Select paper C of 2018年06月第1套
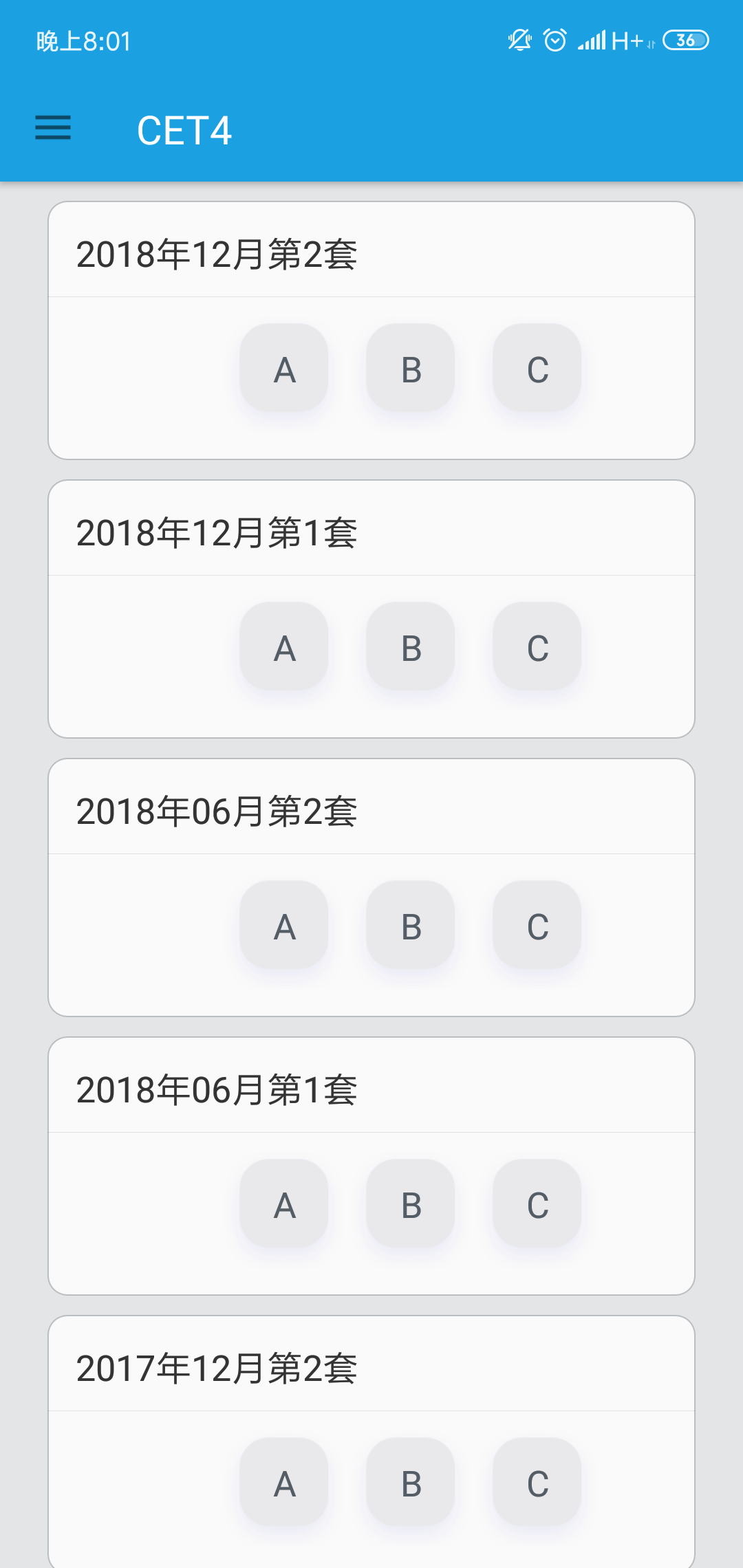The width and height of the screenshot is (743, 1568). 537,1204
